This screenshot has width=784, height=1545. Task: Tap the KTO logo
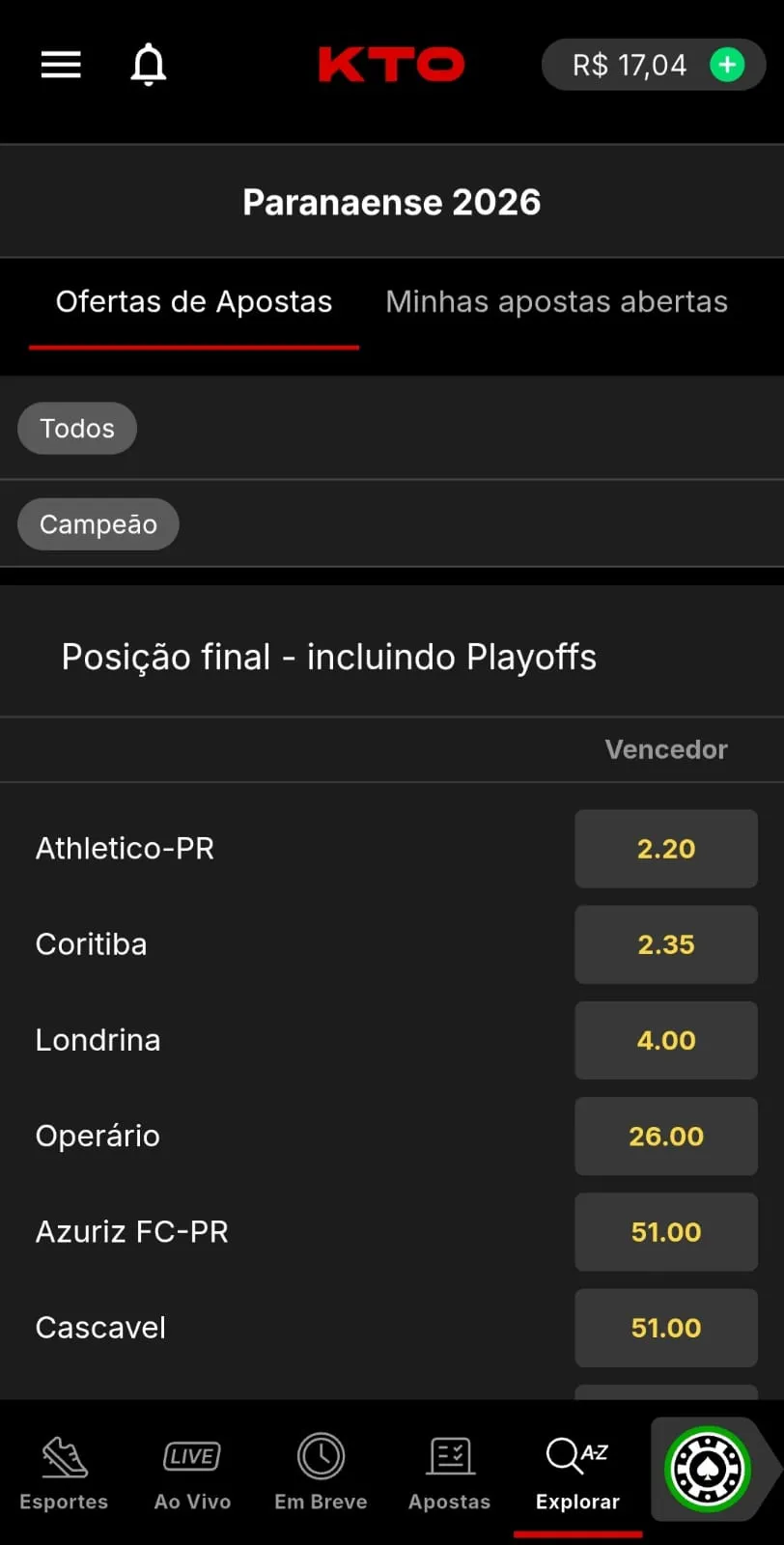391,64
